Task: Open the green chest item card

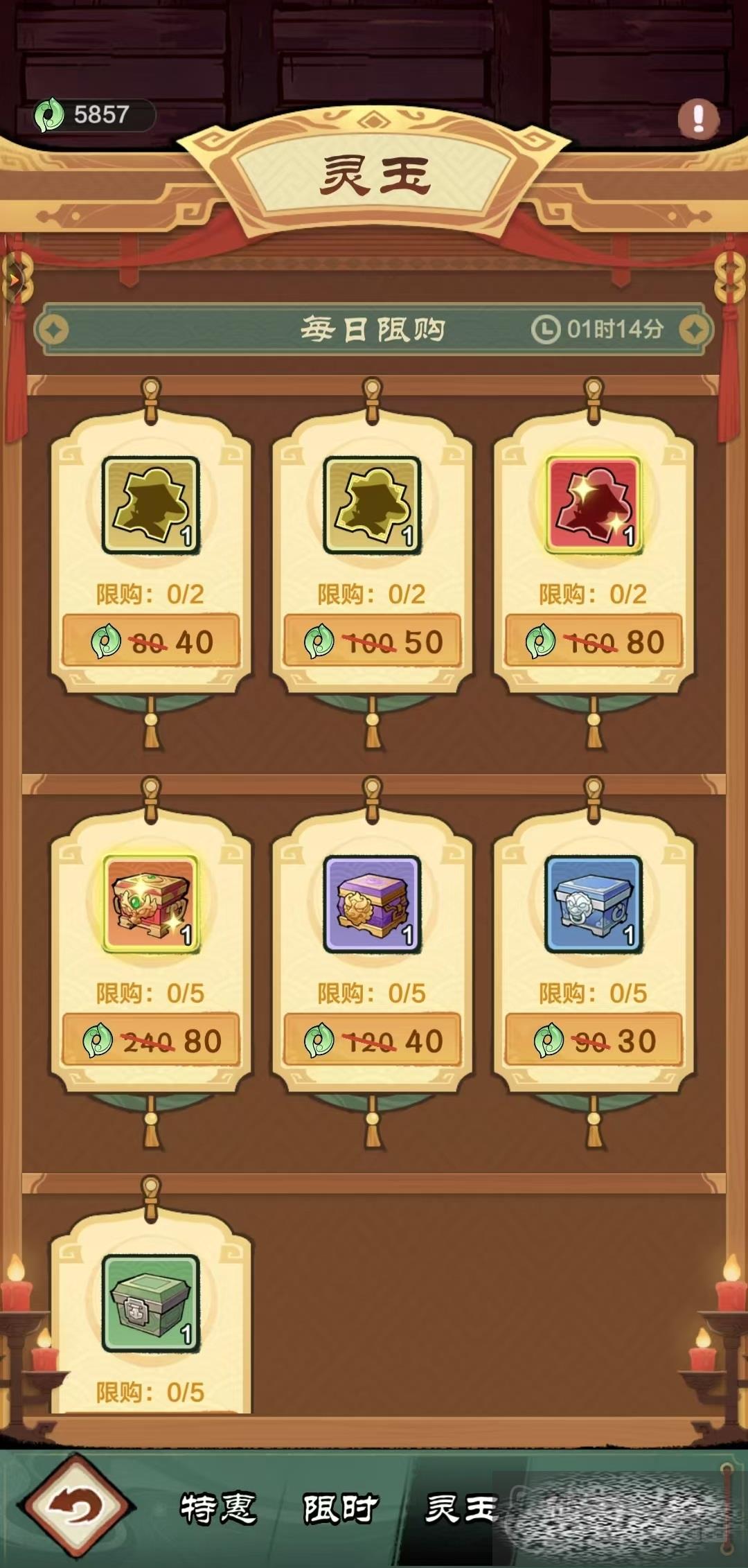Action: [151, 1303]
